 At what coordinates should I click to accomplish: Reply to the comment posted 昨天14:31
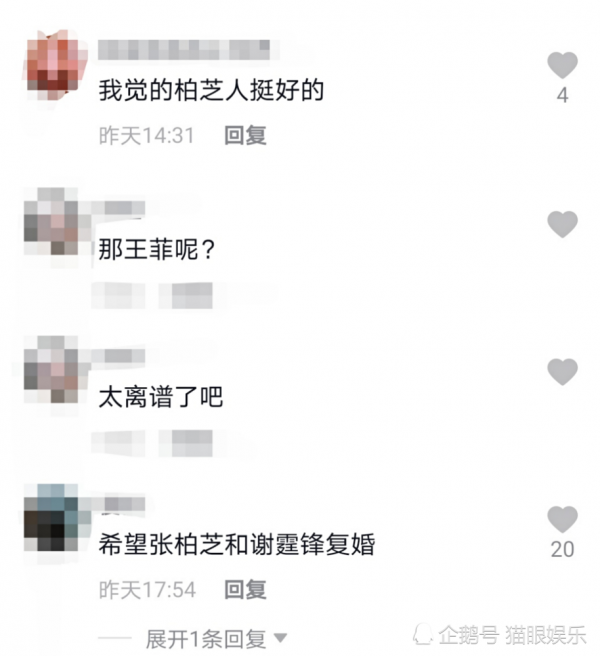pyautogui.click(x=245, y=136)
